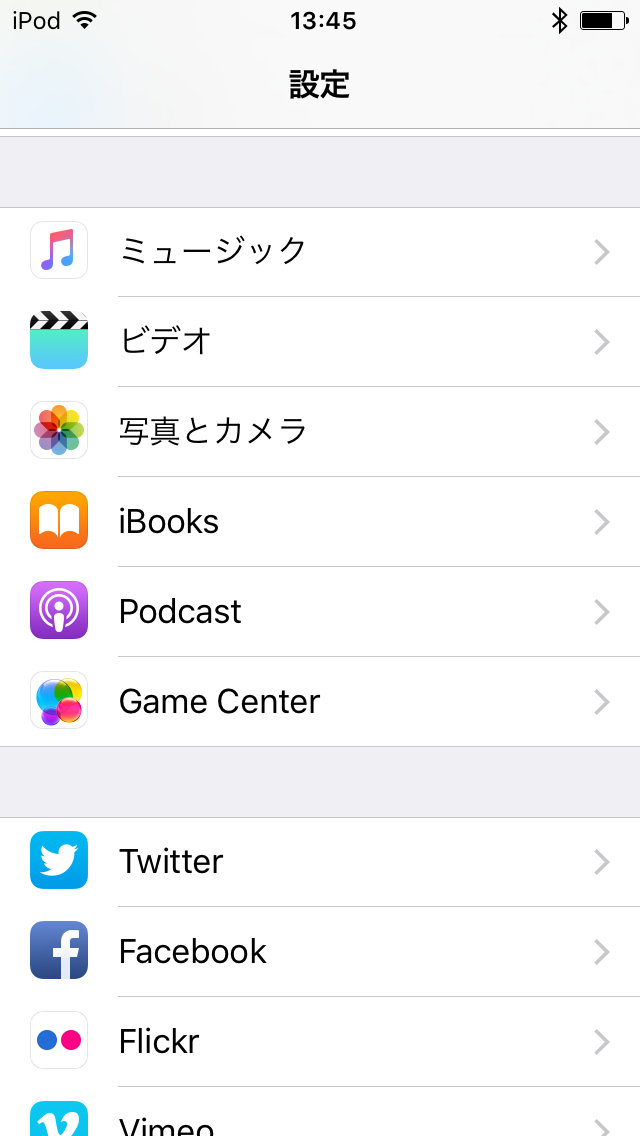Open Twitter account settings
Viewport: 640px width, 1136px height.
coord(320,861)
